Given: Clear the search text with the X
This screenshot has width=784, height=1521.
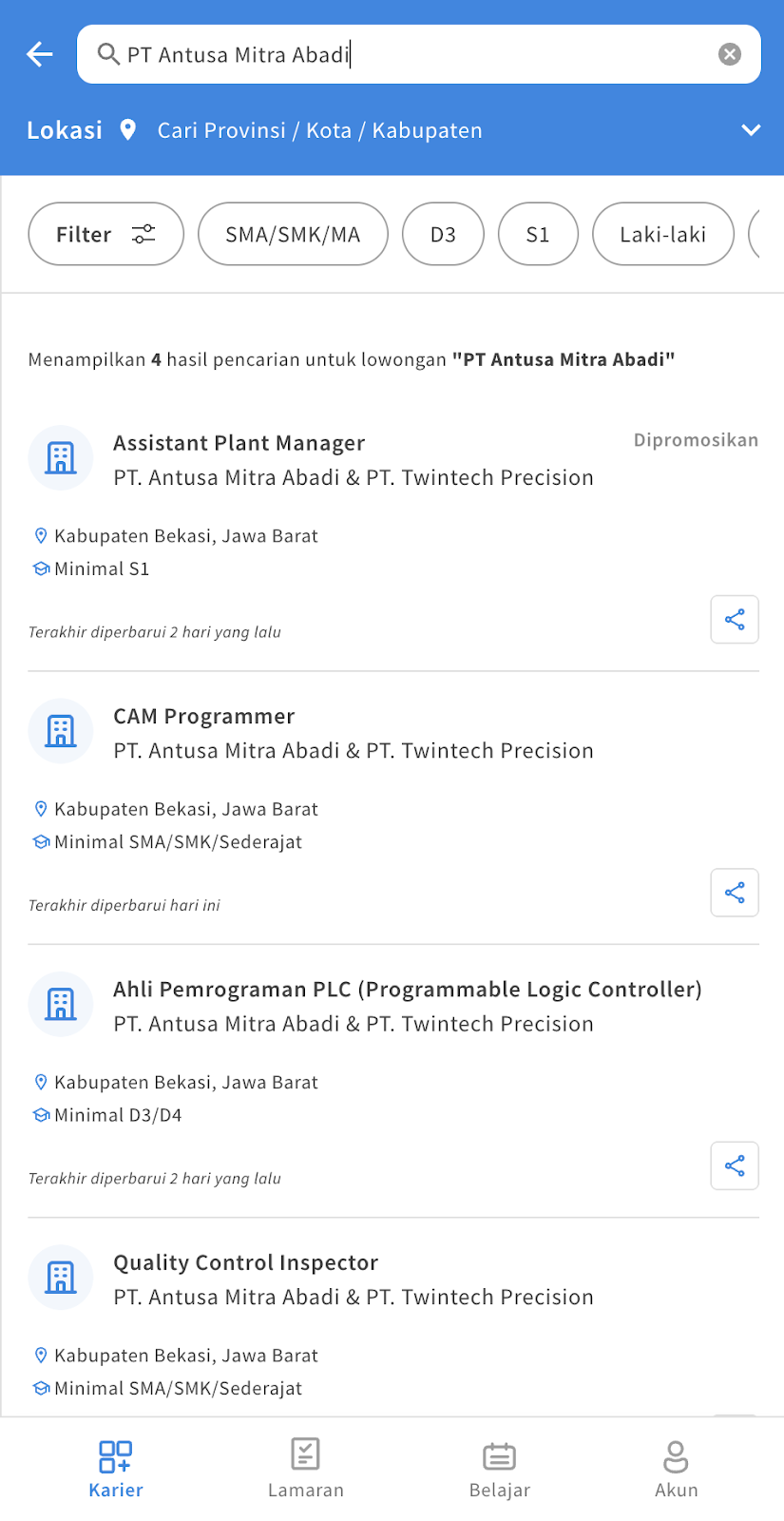Looking at the screenshot, I should point(730,54).
